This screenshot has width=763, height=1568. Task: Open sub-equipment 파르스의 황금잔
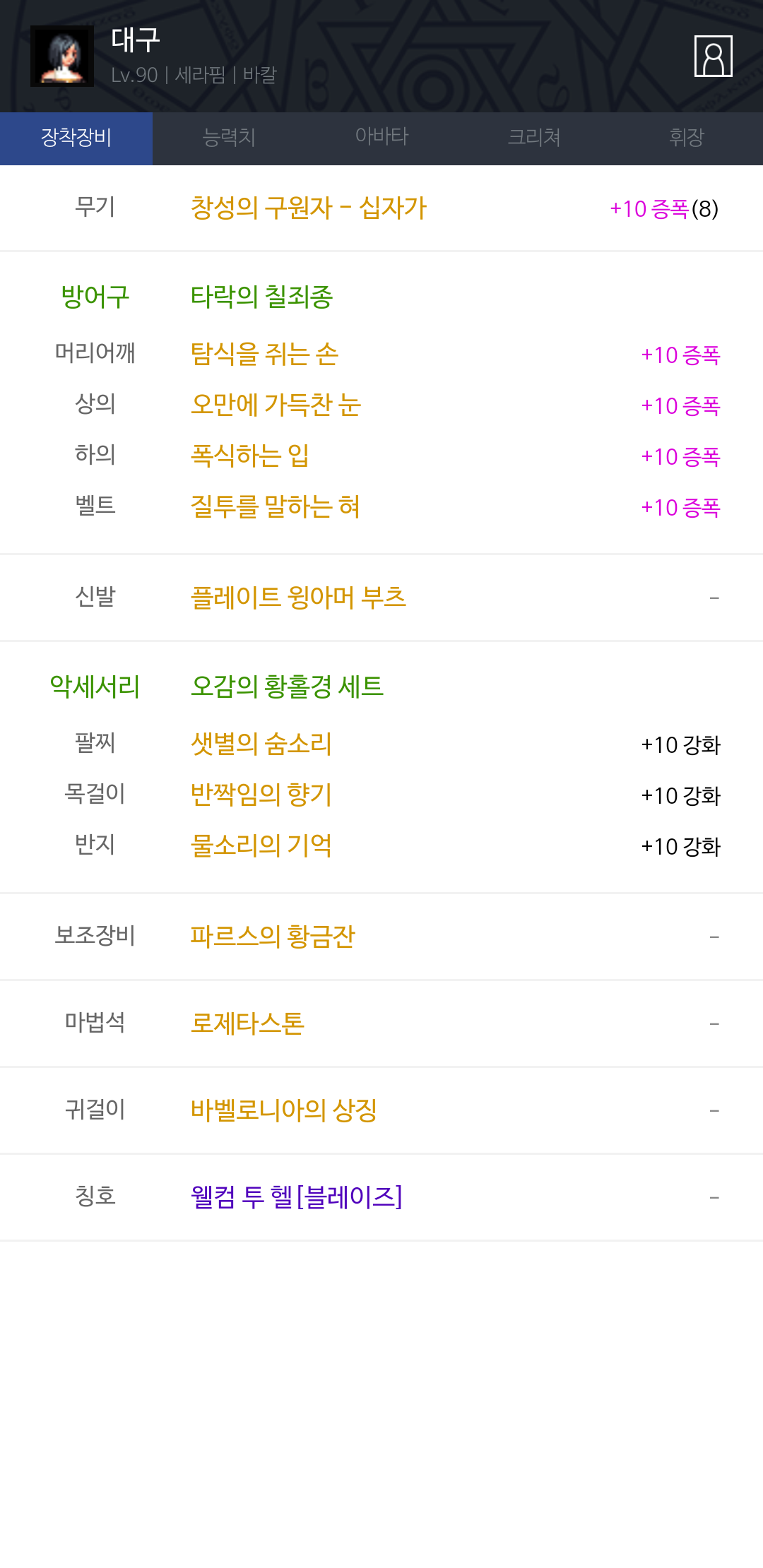[x=272, y=937]
